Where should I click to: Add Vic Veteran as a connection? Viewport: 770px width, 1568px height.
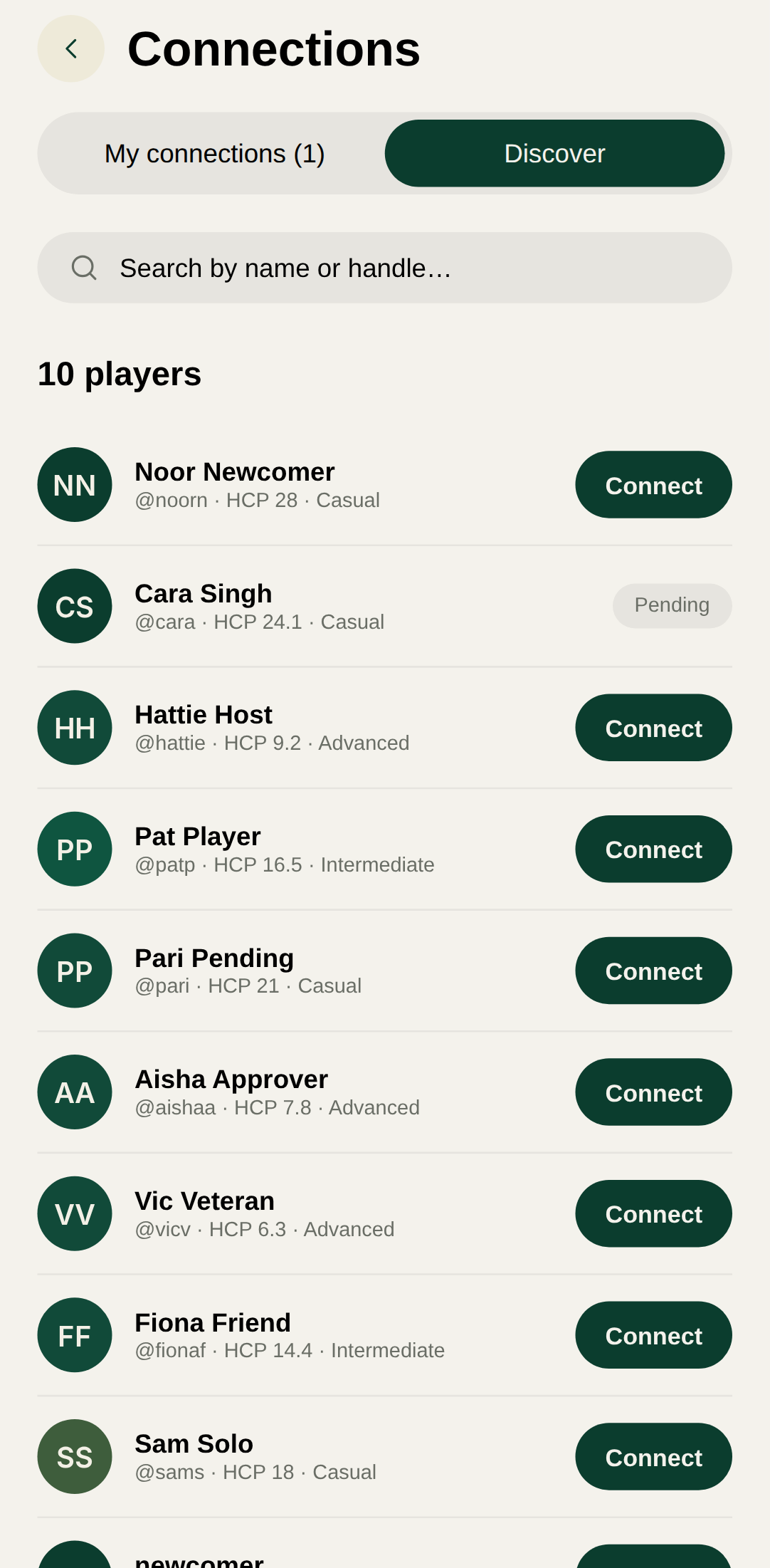click(x=653, y=1214)
